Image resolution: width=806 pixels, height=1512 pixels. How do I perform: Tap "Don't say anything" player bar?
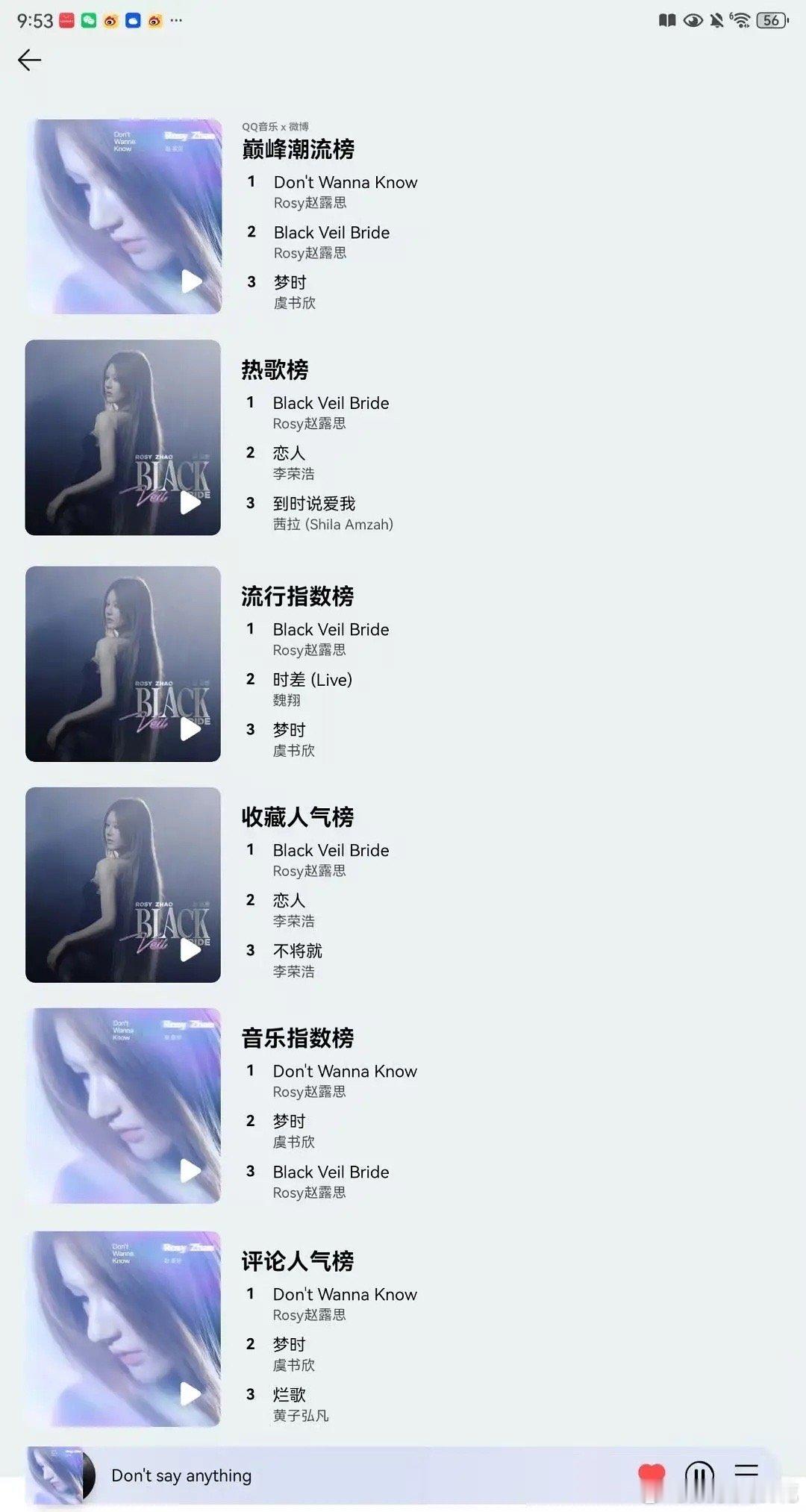181,1475
